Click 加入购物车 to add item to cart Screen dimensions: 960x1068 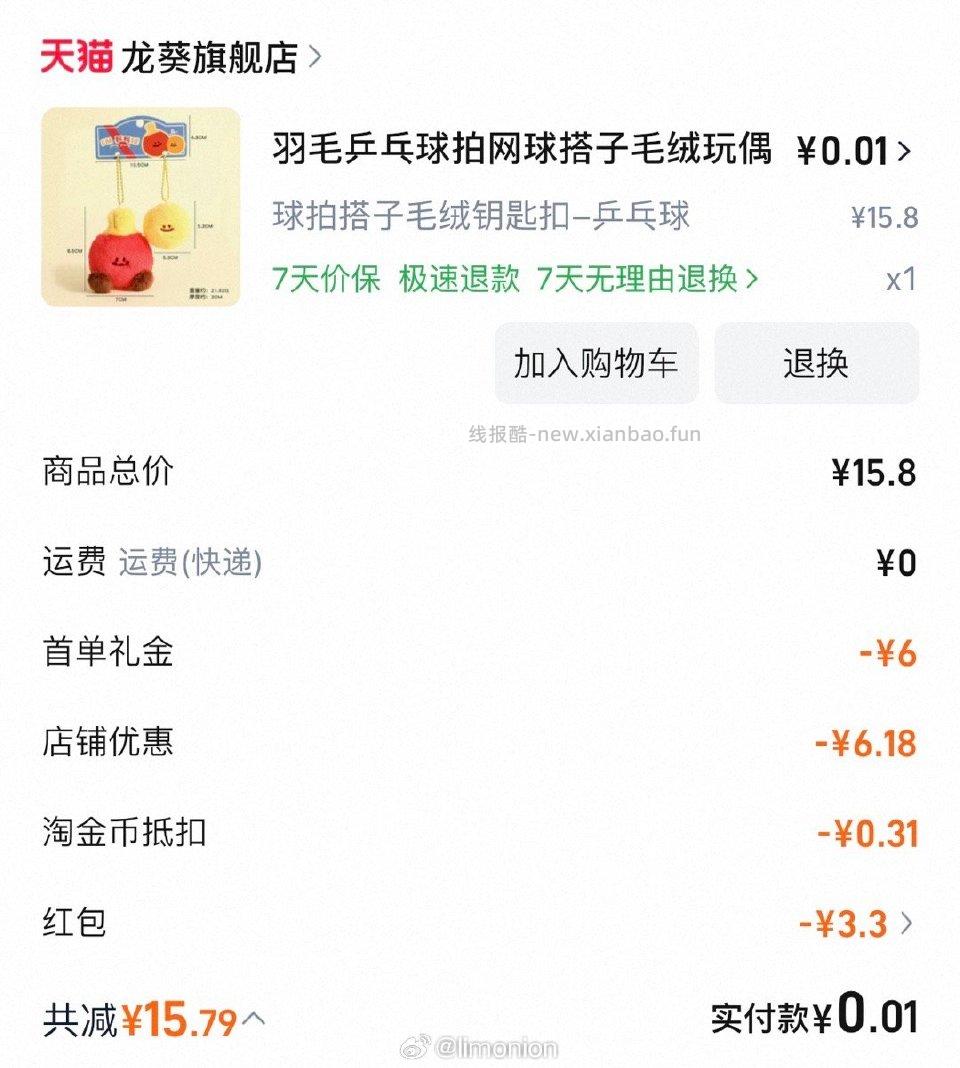595,364
